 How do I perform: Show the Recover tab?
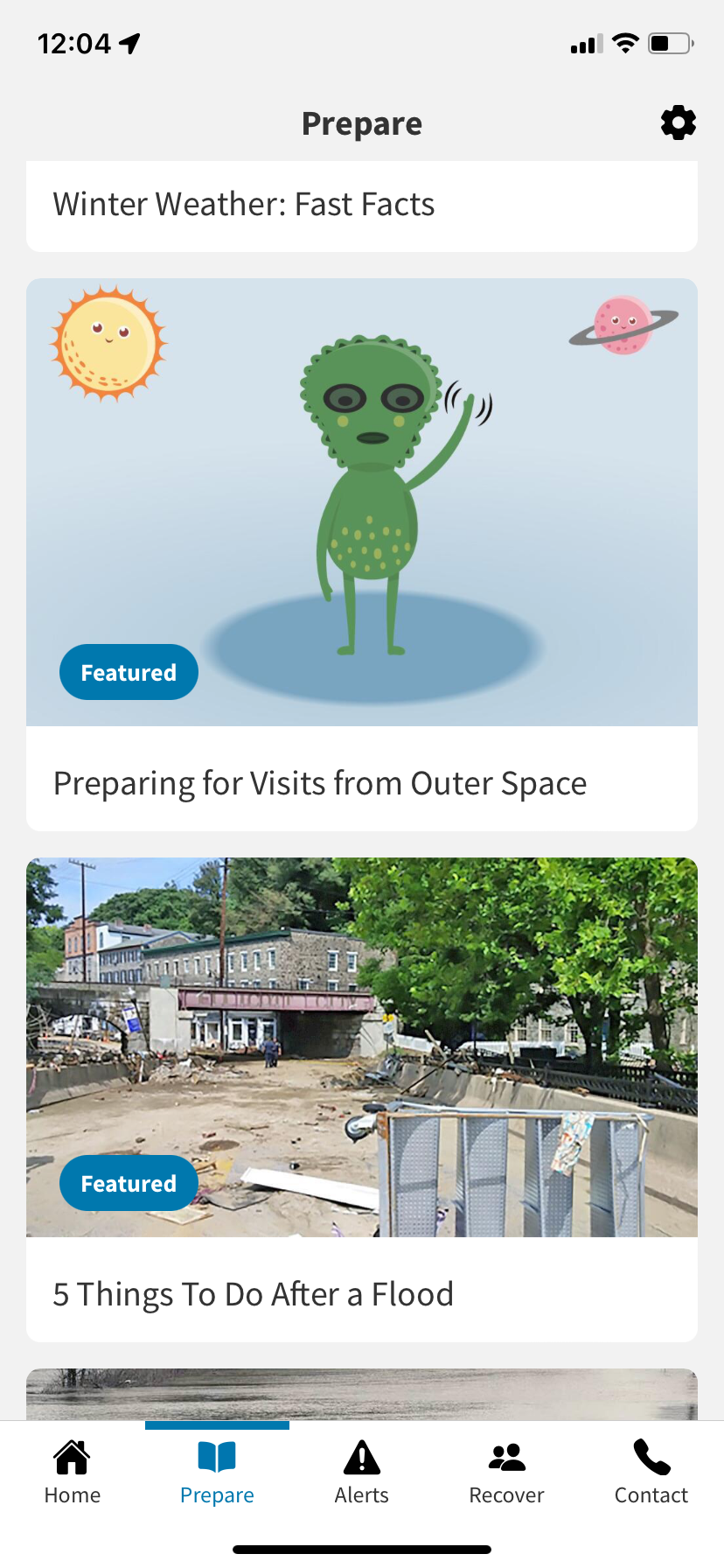click(x=506, y=1473)
